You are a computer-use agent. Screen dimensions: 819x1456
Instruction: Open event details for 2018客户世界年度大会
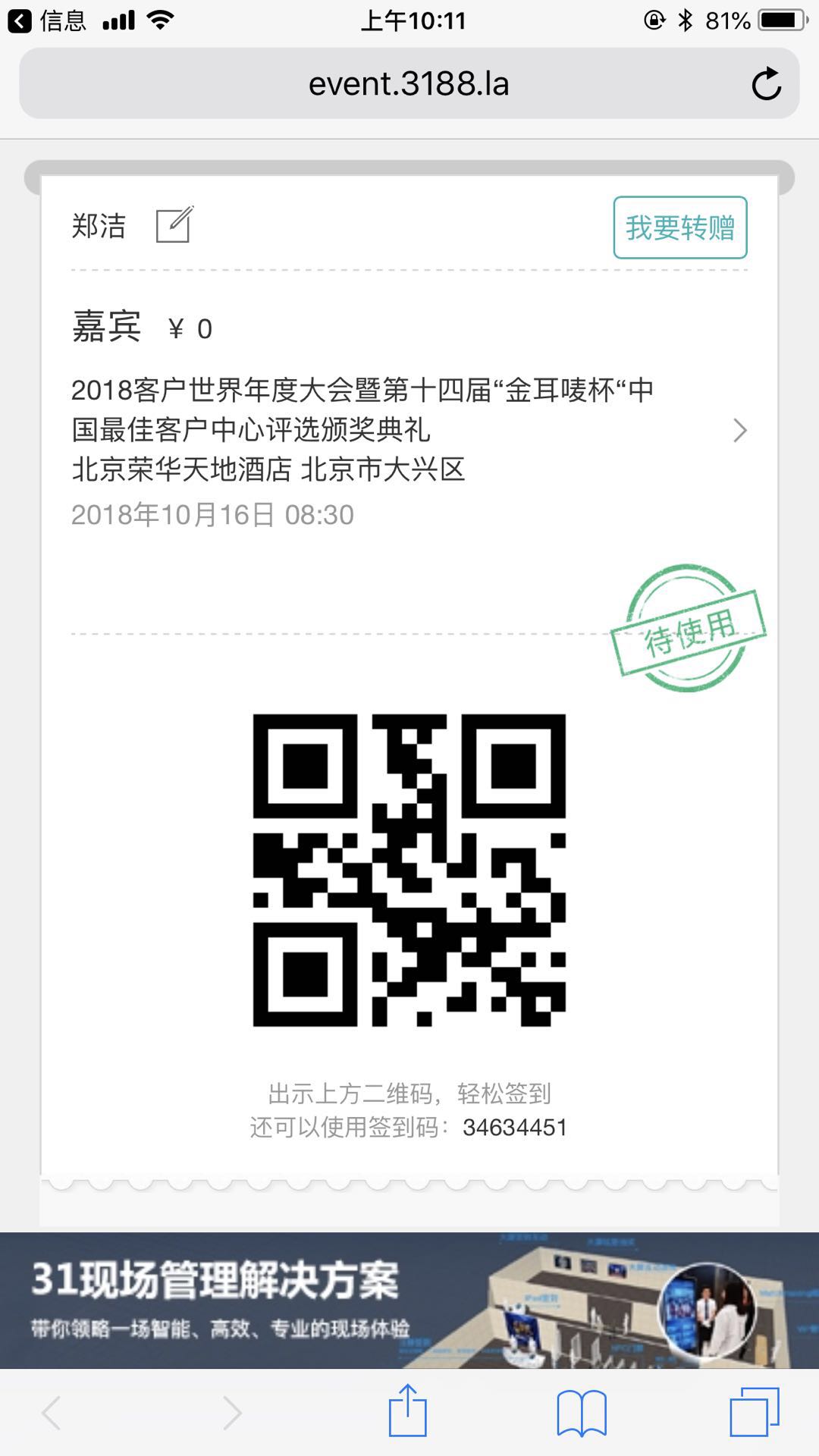click(x=409, y=430)
